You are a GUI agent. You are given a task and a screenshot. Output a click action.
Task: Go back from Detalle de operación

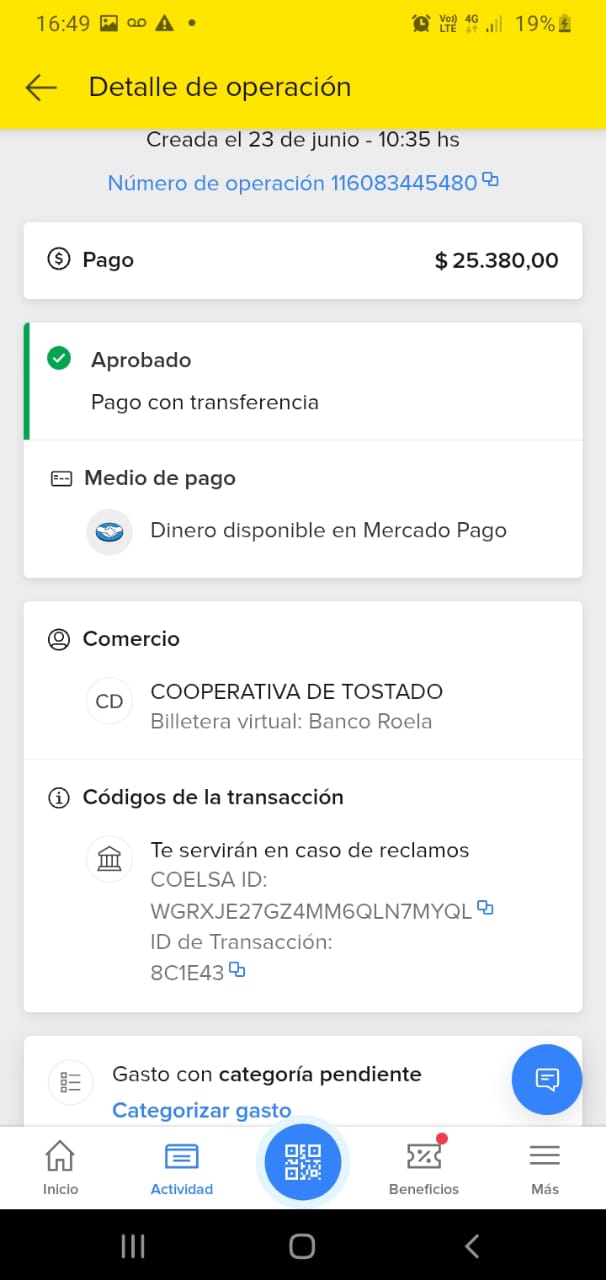(41, 88)
